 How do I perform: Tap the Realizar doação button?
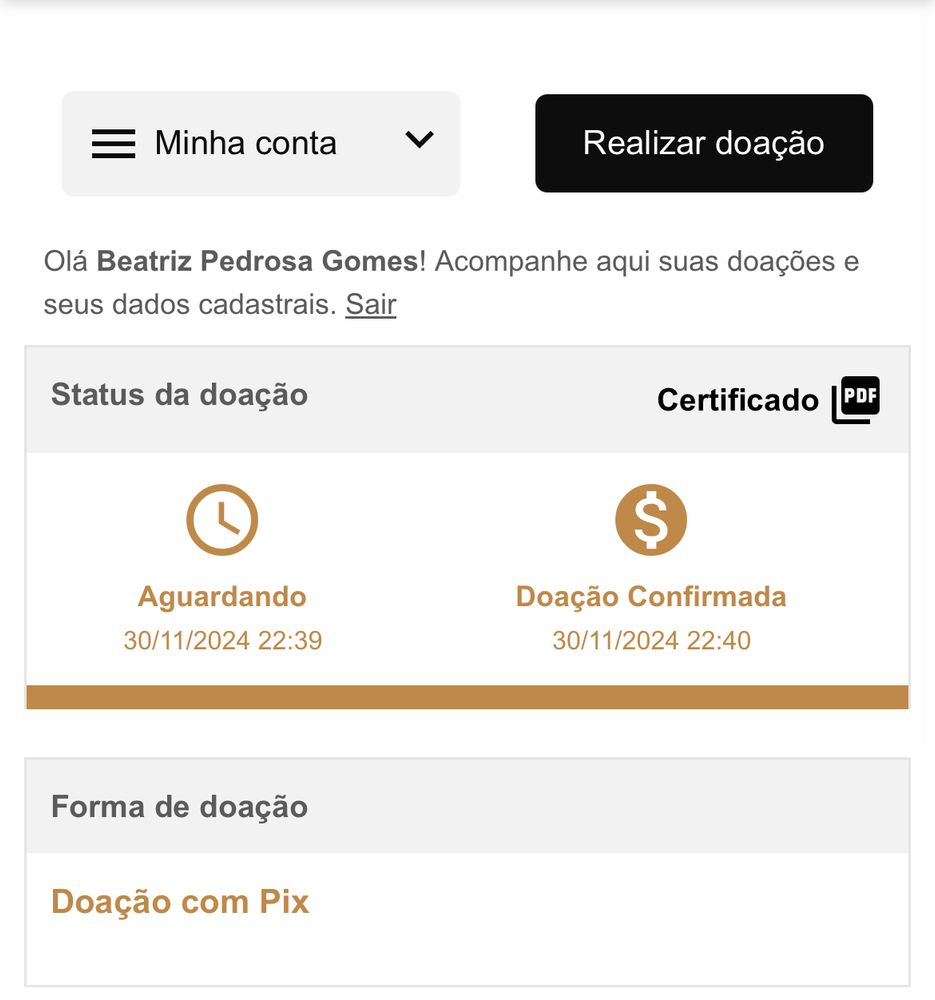coord(703,143)
